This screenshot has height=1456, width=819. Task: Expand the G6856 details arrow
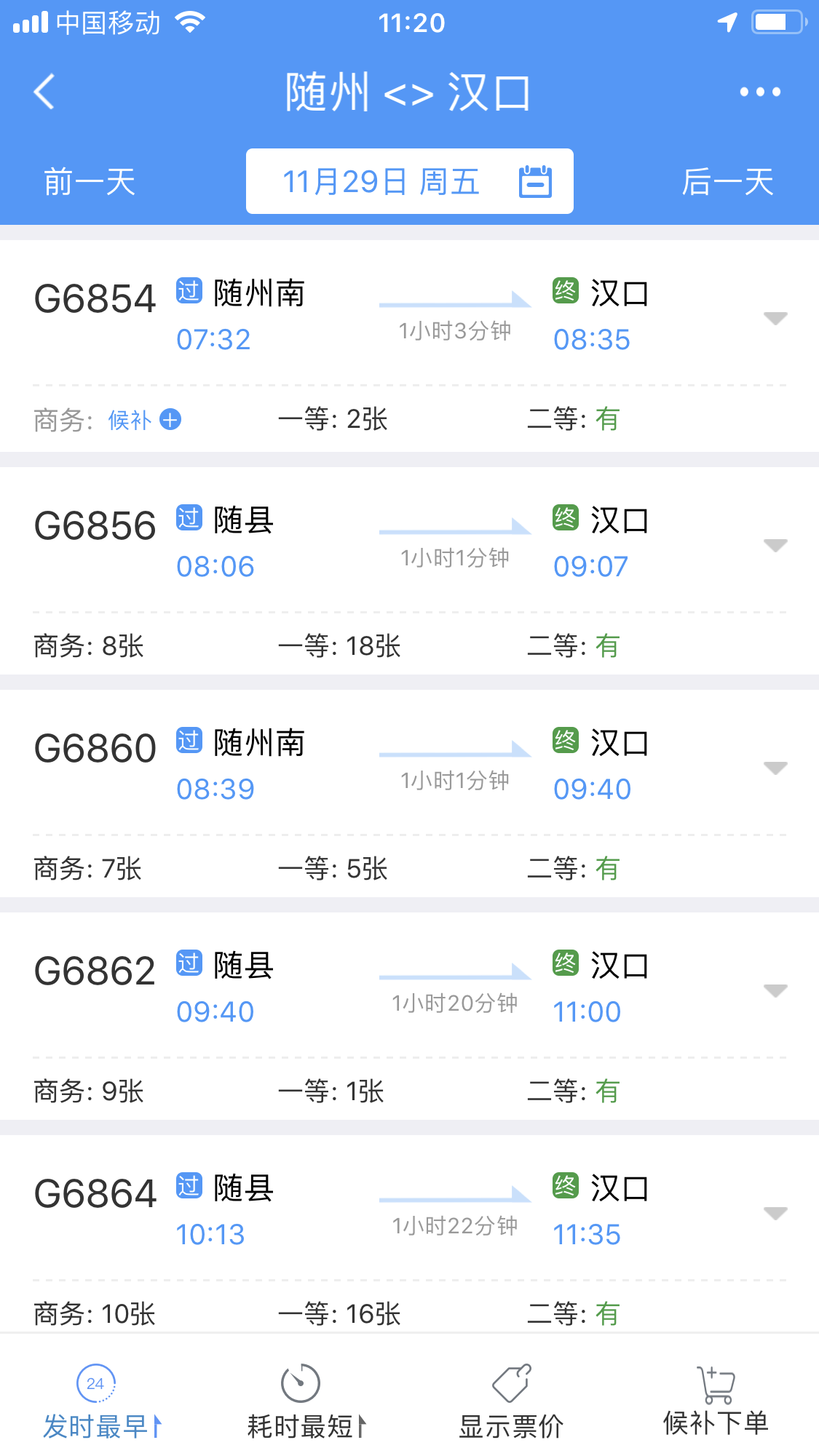point(775,545)
